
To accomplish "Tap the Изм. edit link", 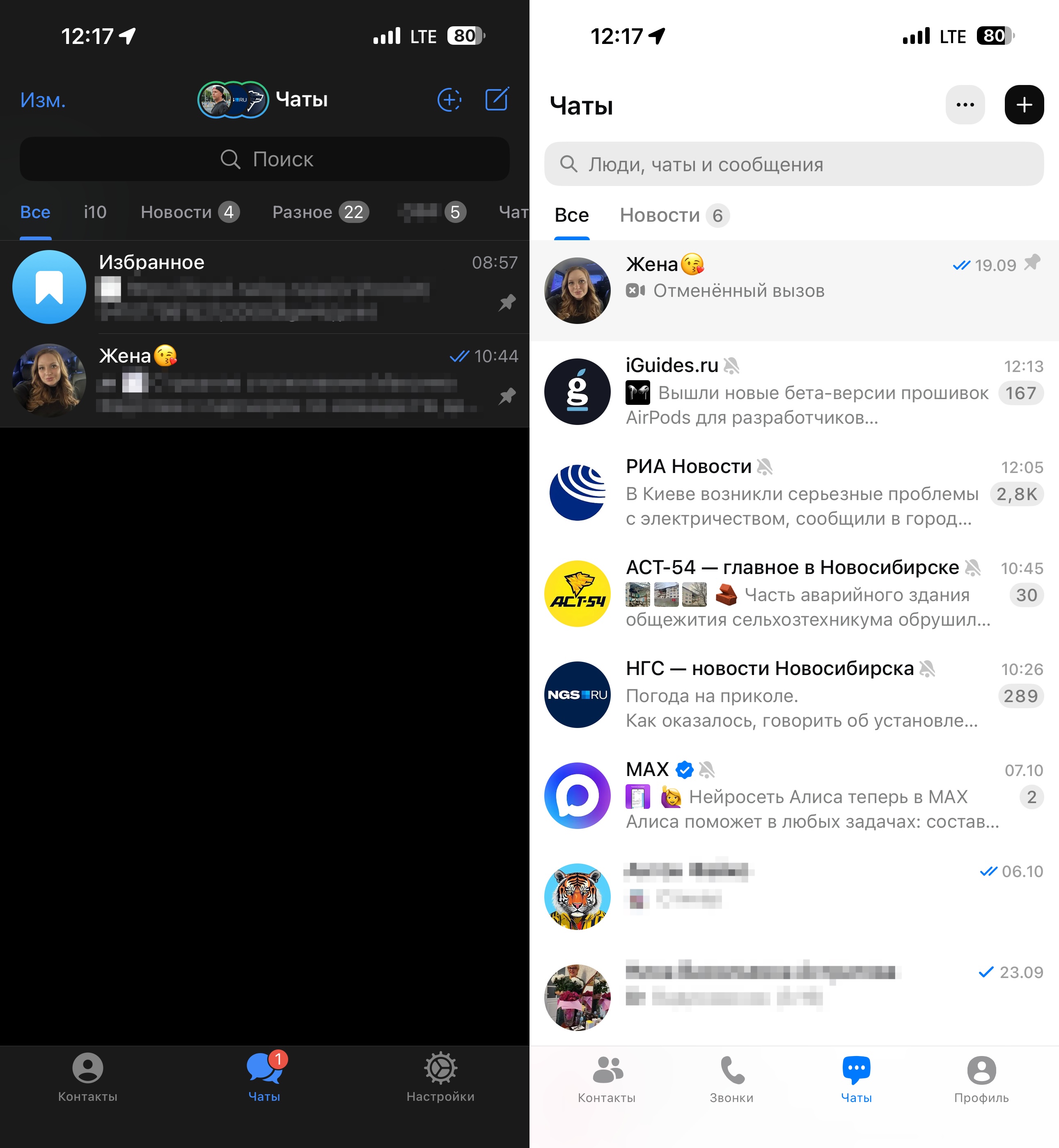I will 43,100.
